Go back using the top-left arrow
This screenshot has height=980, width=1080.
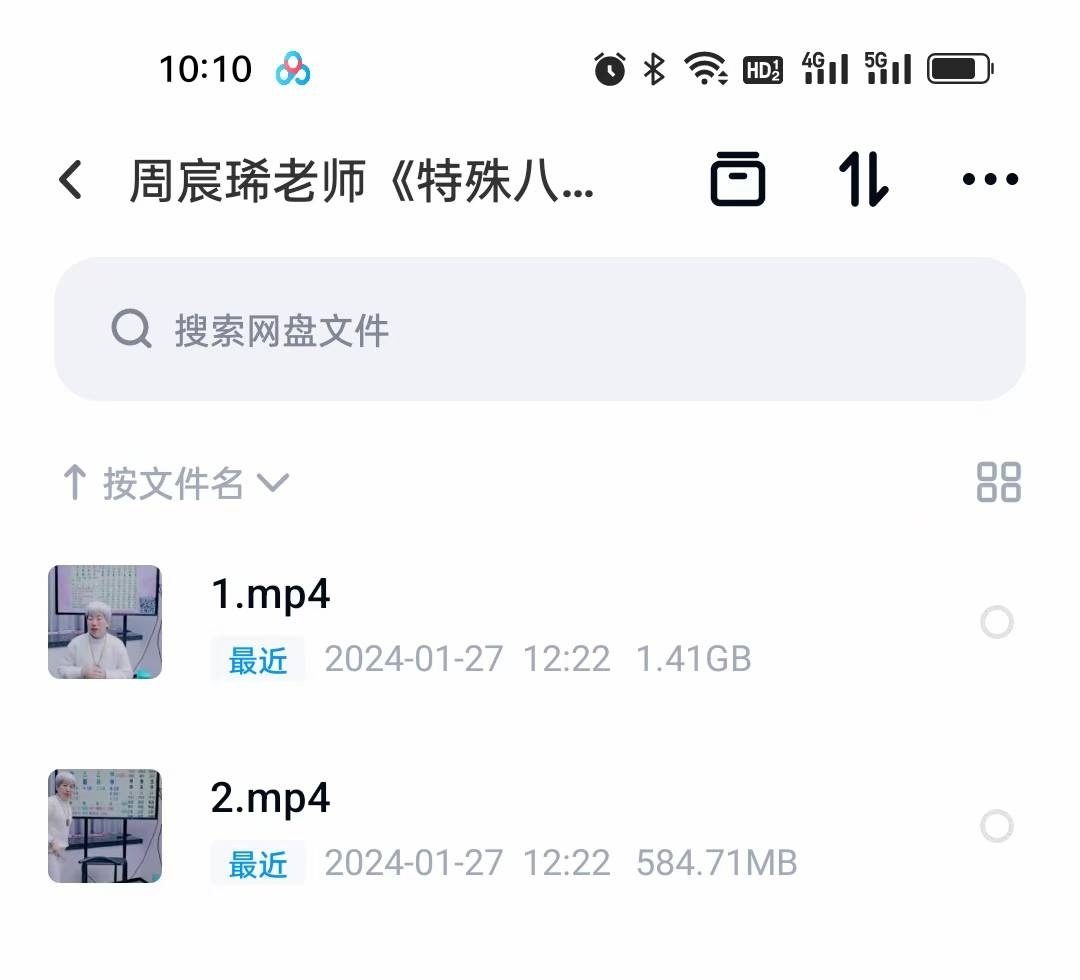70,180
